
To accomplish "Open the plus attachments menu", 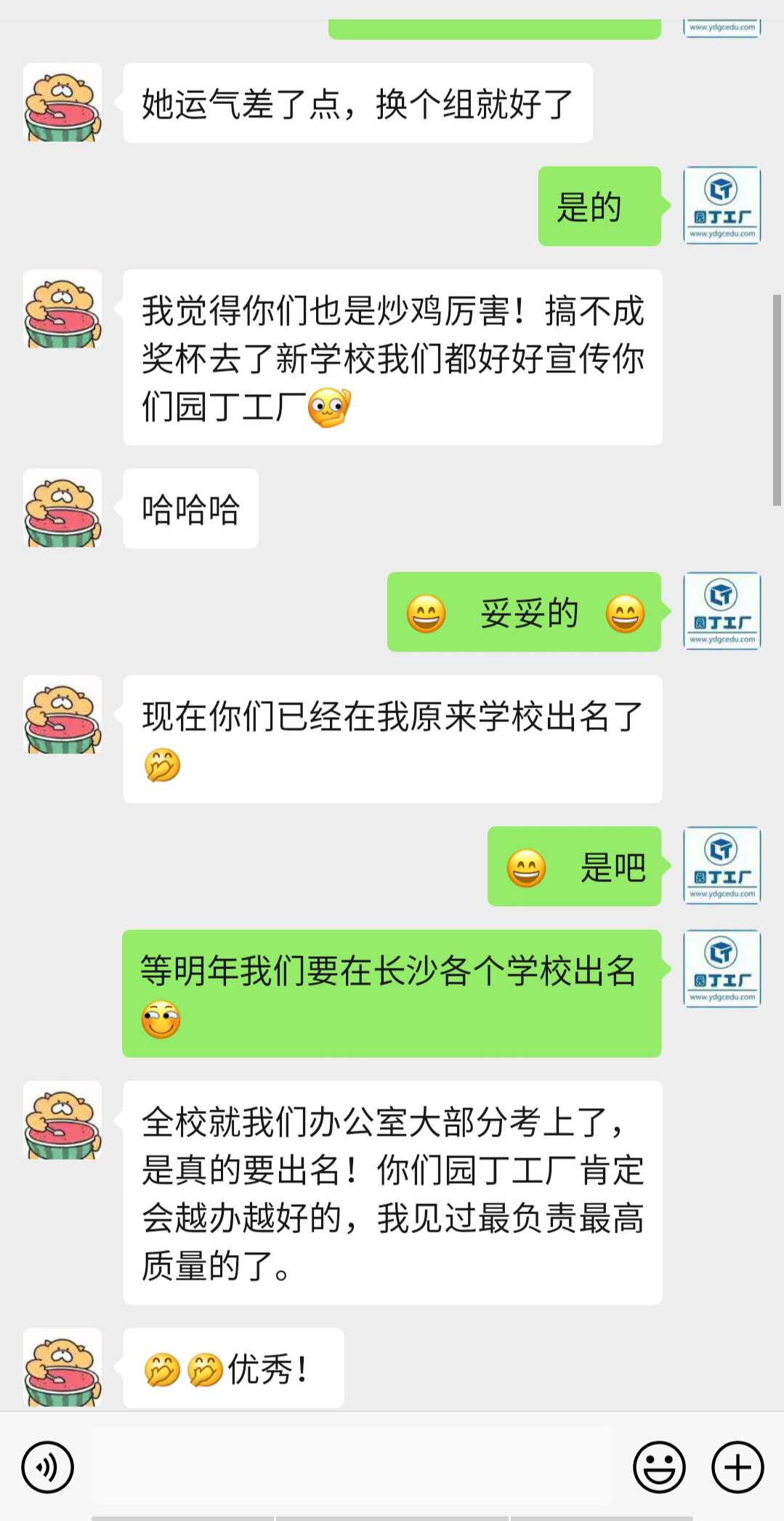I will click(737, 1467).
